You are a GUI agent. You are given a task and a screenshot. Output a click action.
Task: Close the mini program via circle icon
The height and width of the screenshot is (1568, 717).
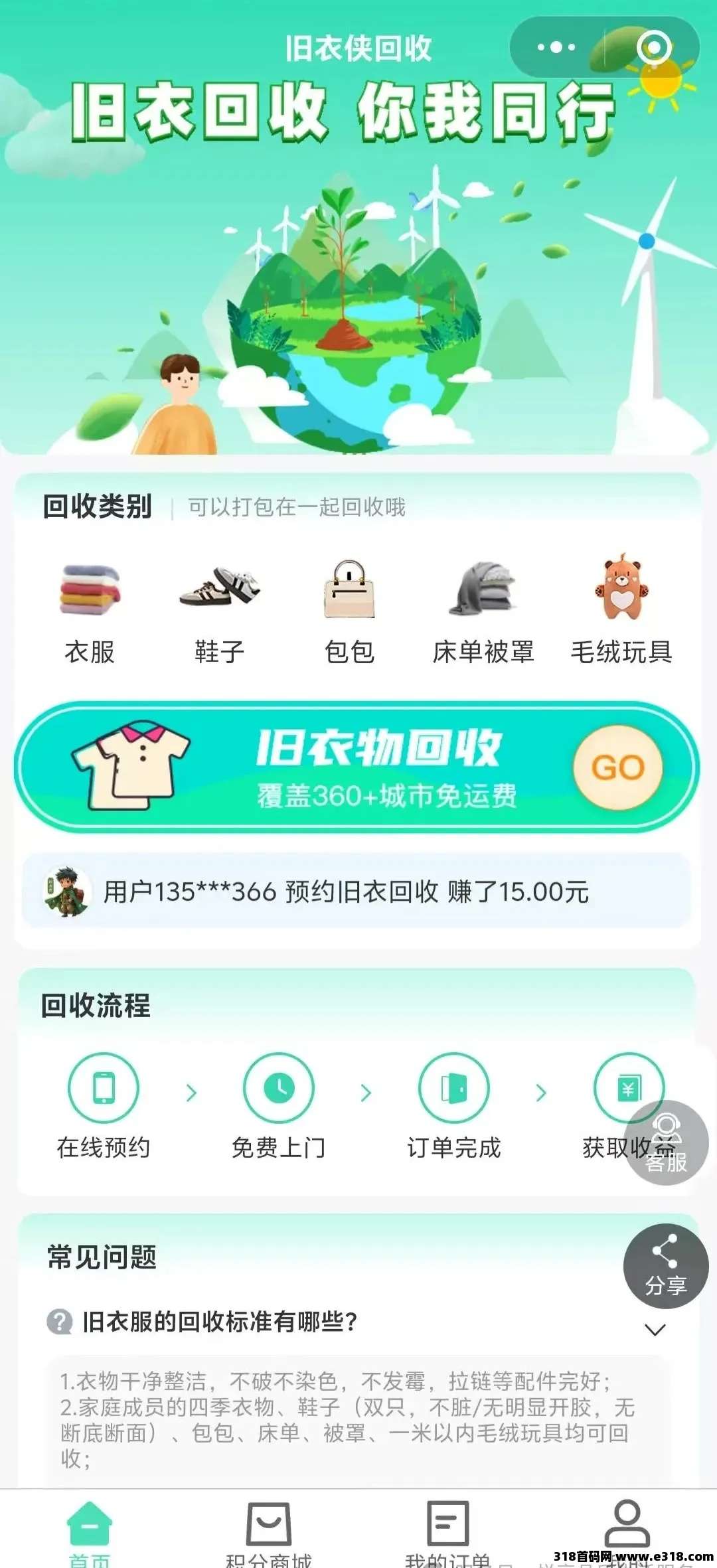click(x=653, y=47)
